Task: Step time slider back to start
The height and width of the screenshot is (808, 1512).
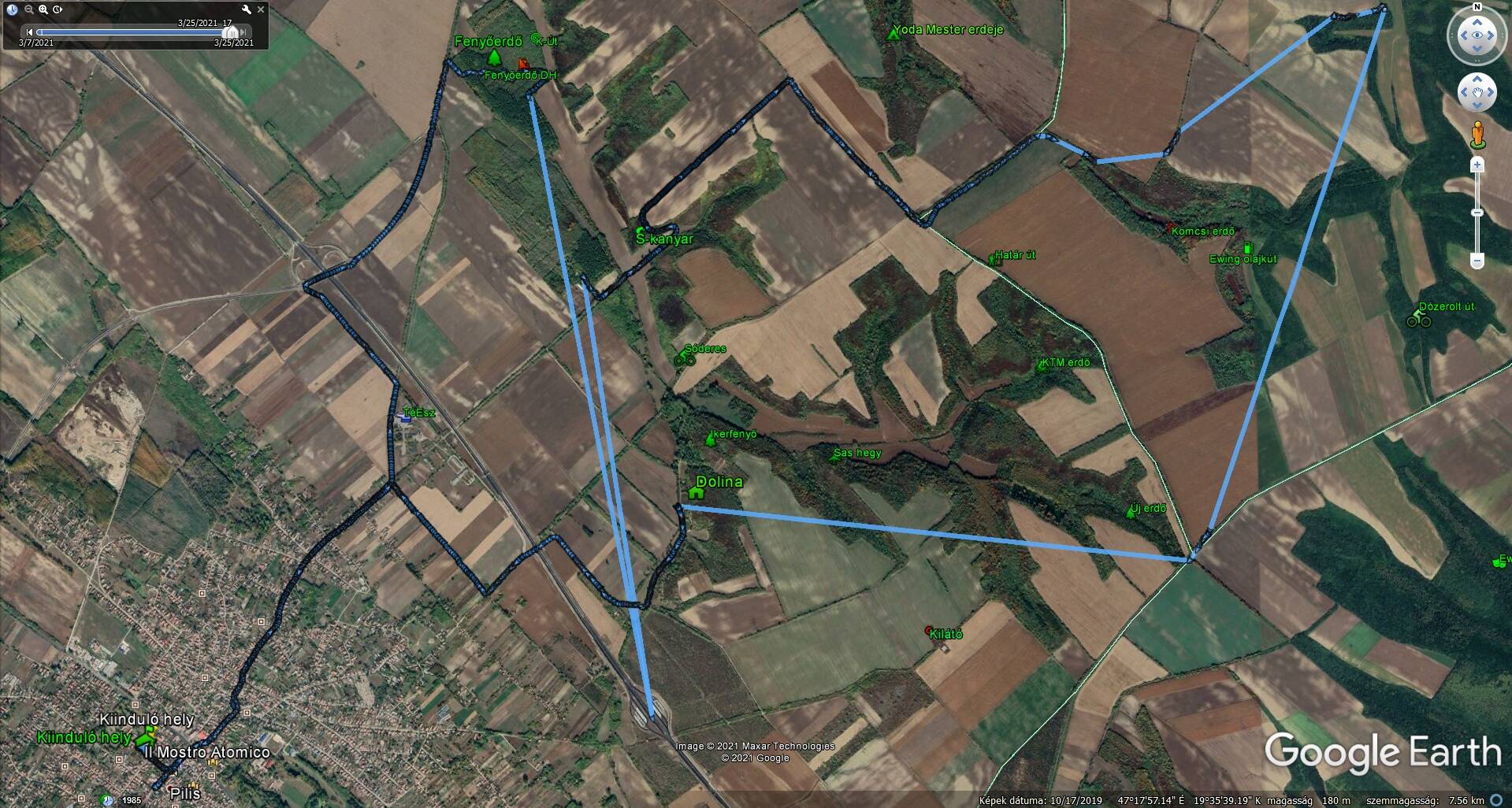Action: pyautogui.click(x=29, y=32)
